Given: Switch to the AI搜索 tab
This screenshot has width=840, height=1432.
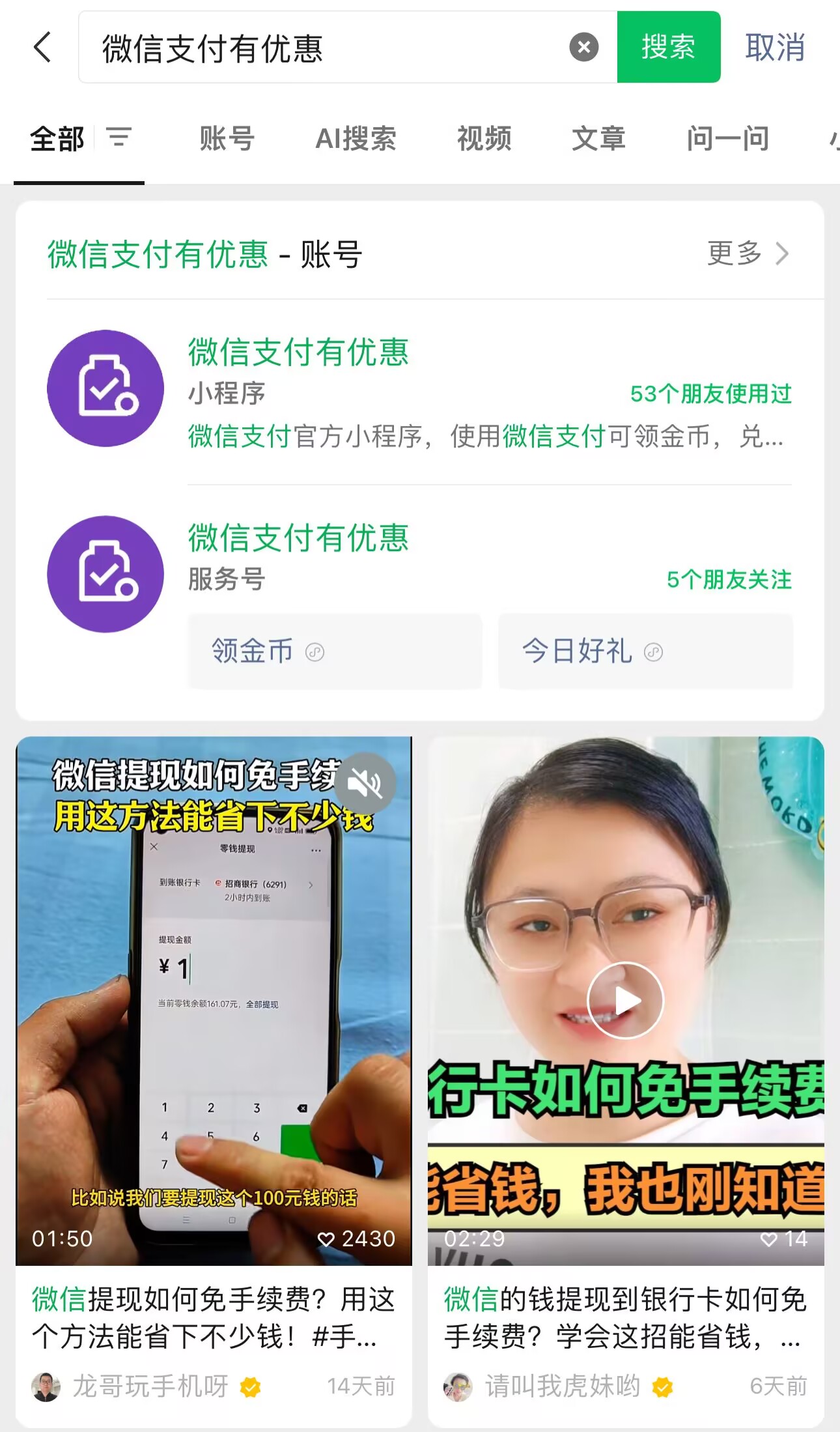Looking at the screenshot, I should 356,139.
